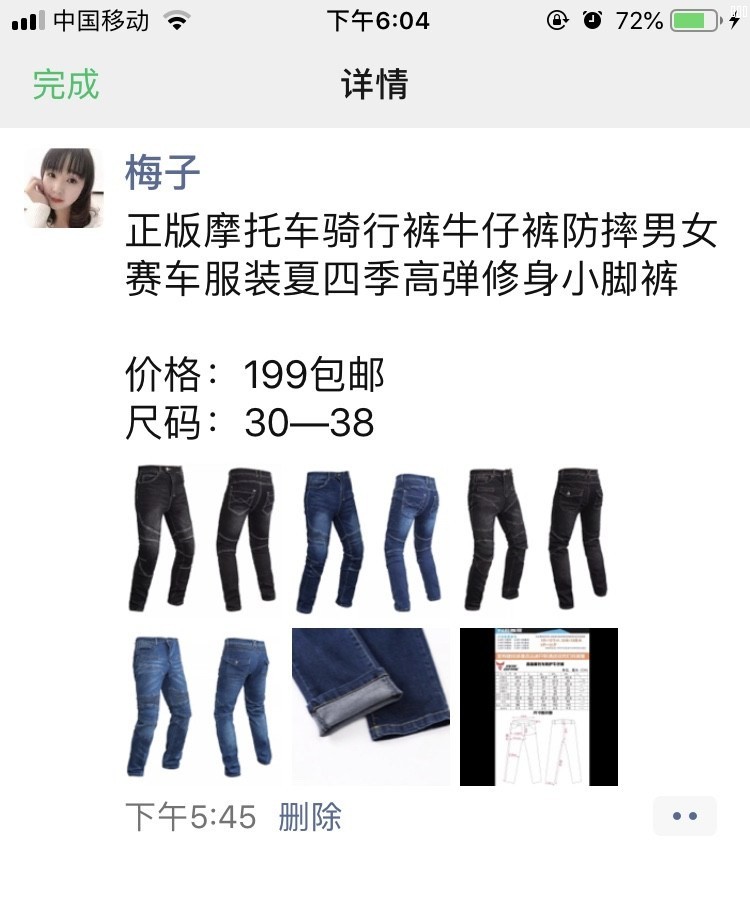Open the third black jeans photo in the top row
The image size is (750, 905).
pyautogui.click(x=538, y=540)
